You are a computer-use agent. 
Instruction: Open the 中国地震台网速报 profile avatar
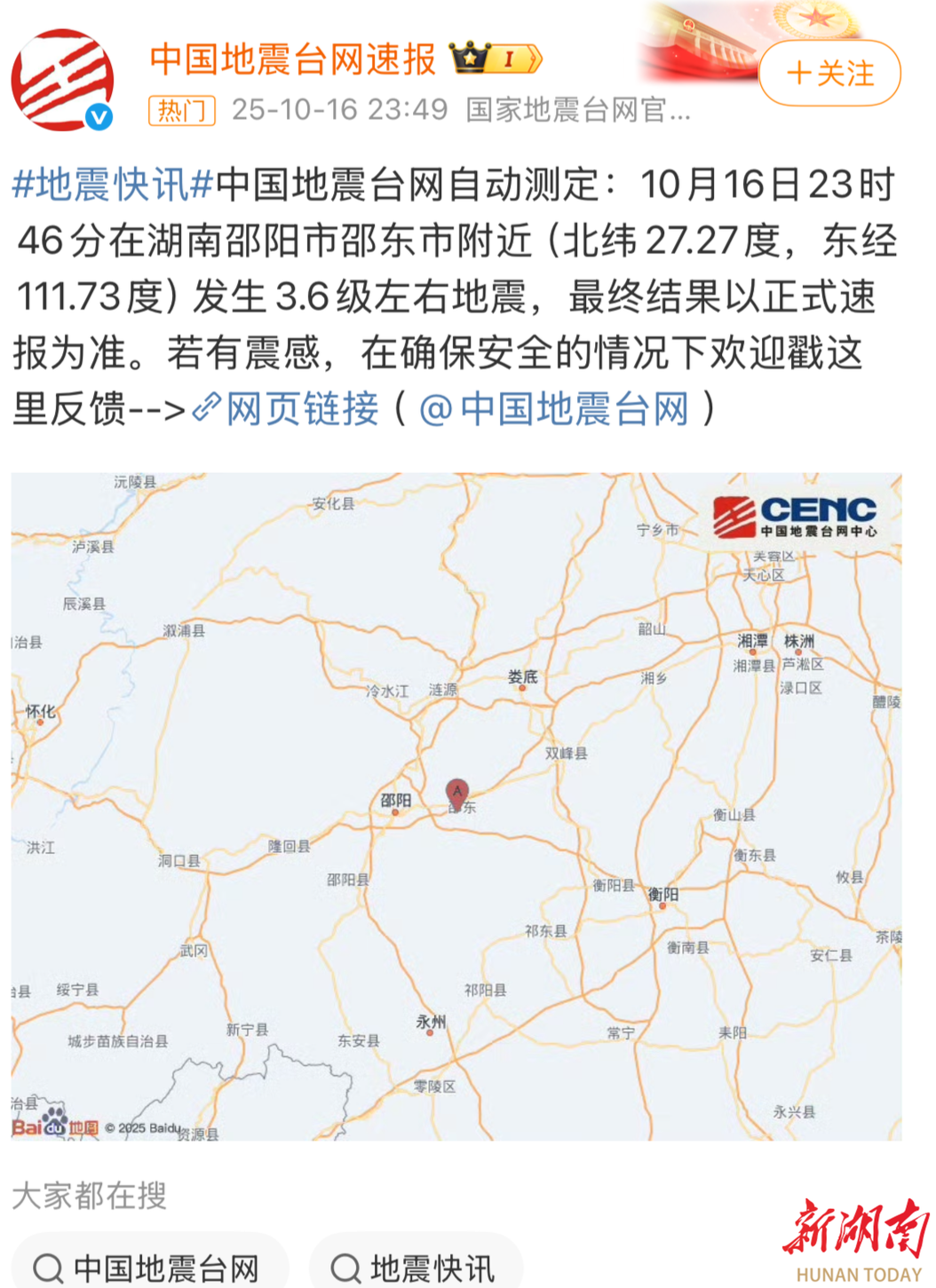(x=63, y=80)
